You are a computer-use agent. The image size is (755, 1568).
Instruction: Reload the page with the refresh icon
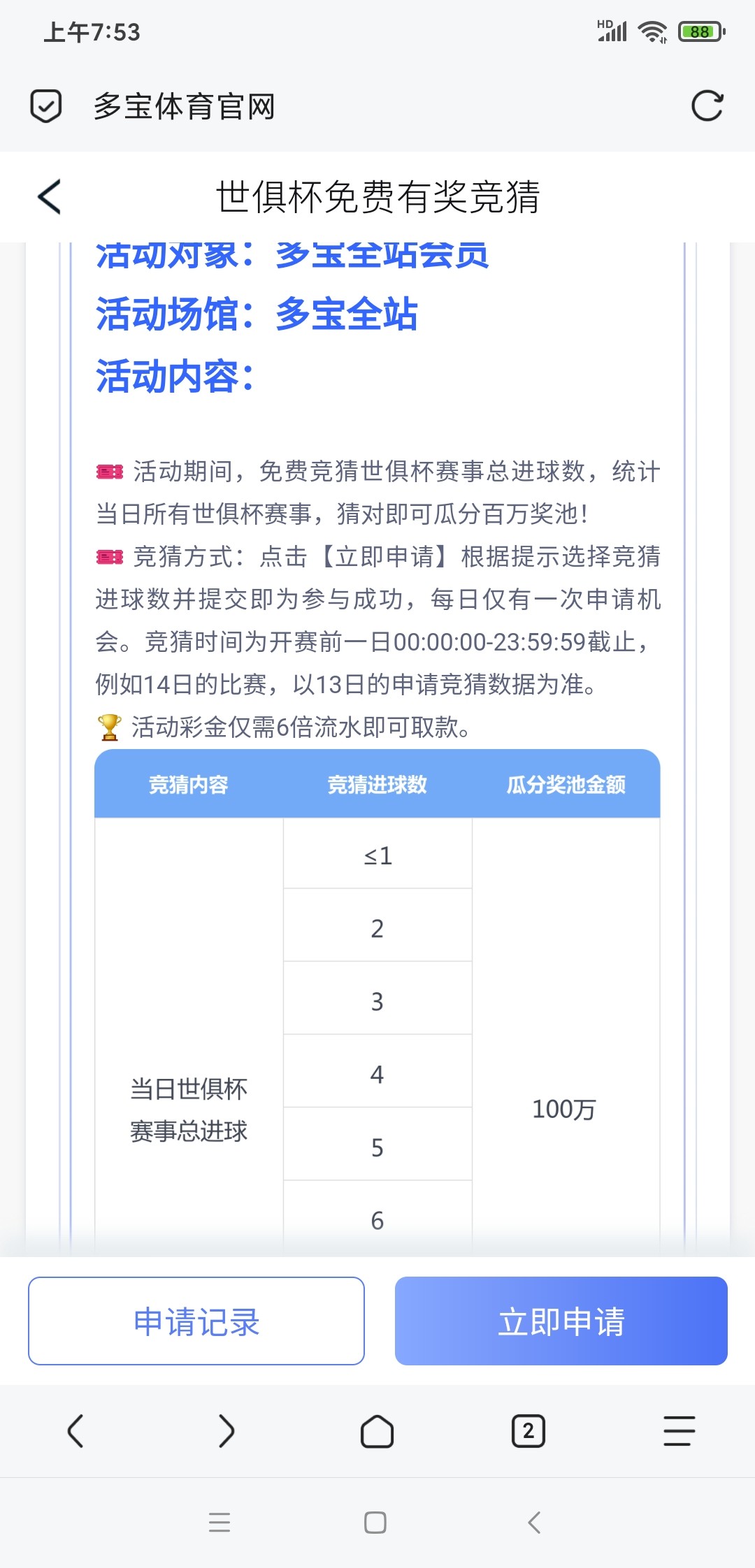pyautogui.click(x=707, y=106)
